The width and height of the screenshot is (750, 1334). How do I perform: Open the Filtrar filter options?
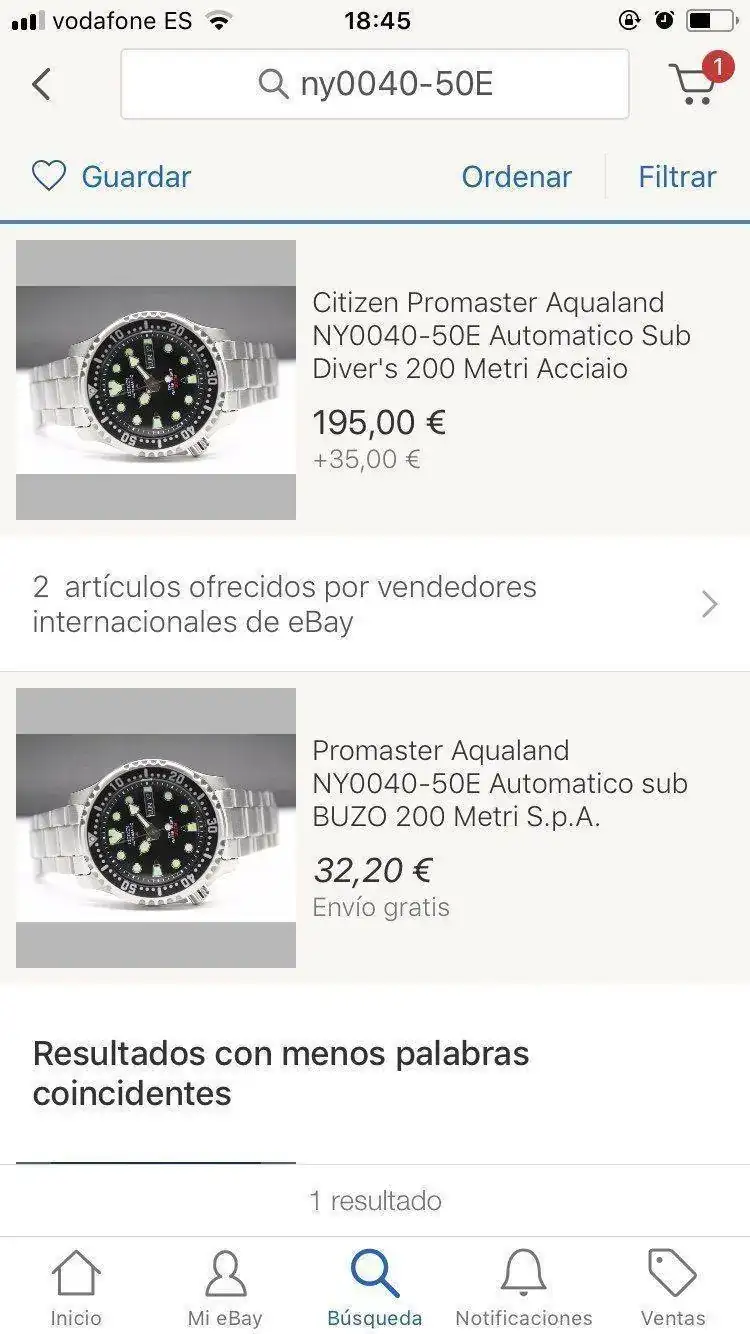(x=677, y=177)
